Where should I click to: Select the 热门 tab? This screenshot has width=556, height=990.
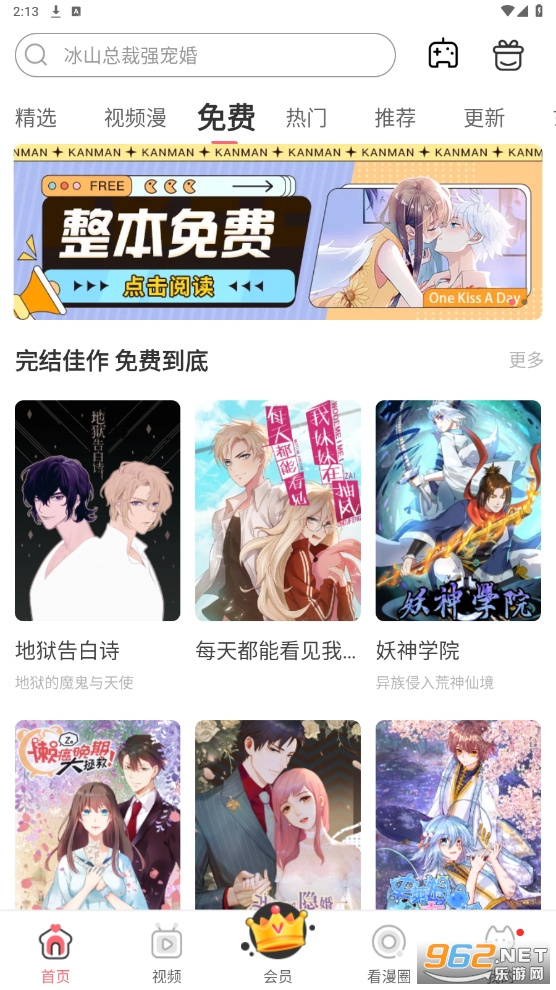[x=307, y=117]
